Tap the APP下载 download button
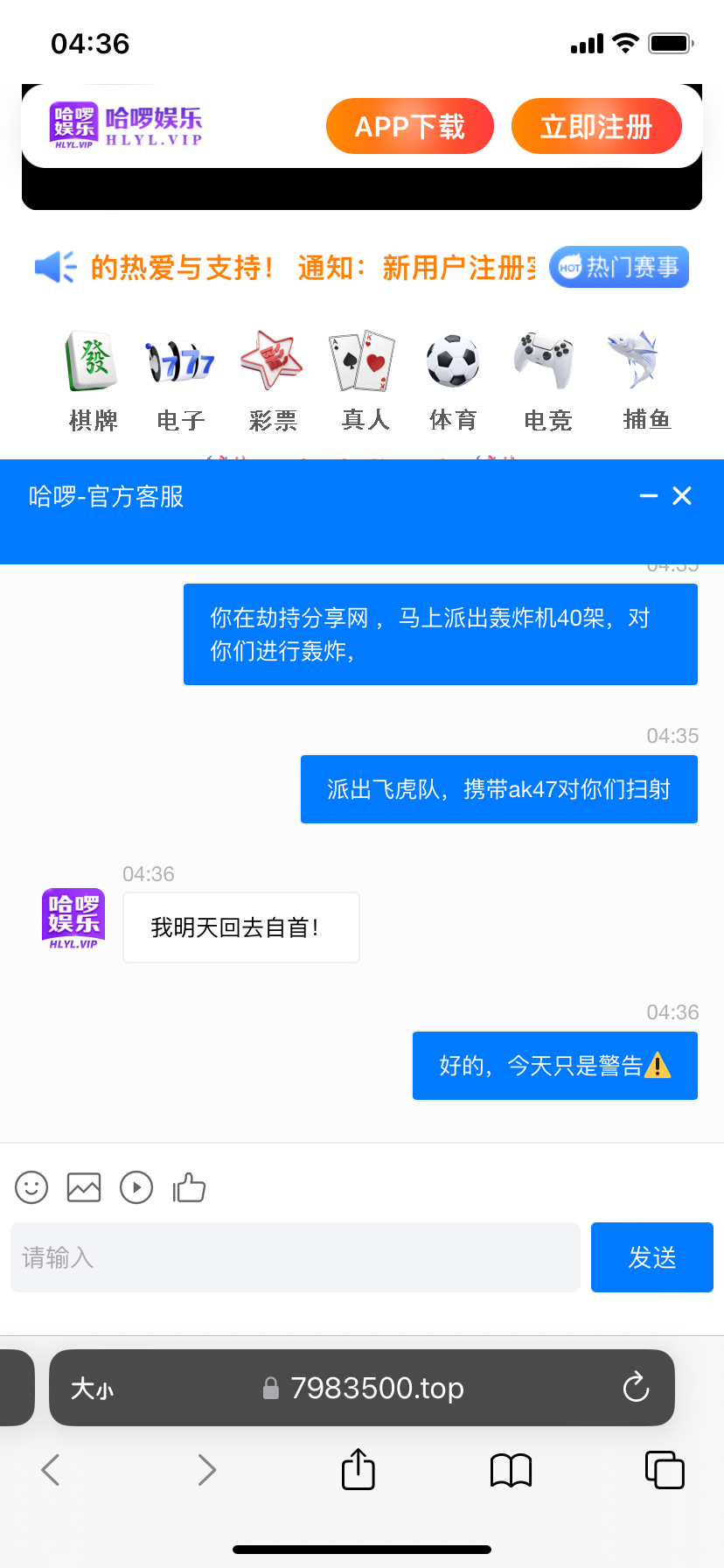The width and height of the screenshot is (724, 1568). [x=409, y=127]
